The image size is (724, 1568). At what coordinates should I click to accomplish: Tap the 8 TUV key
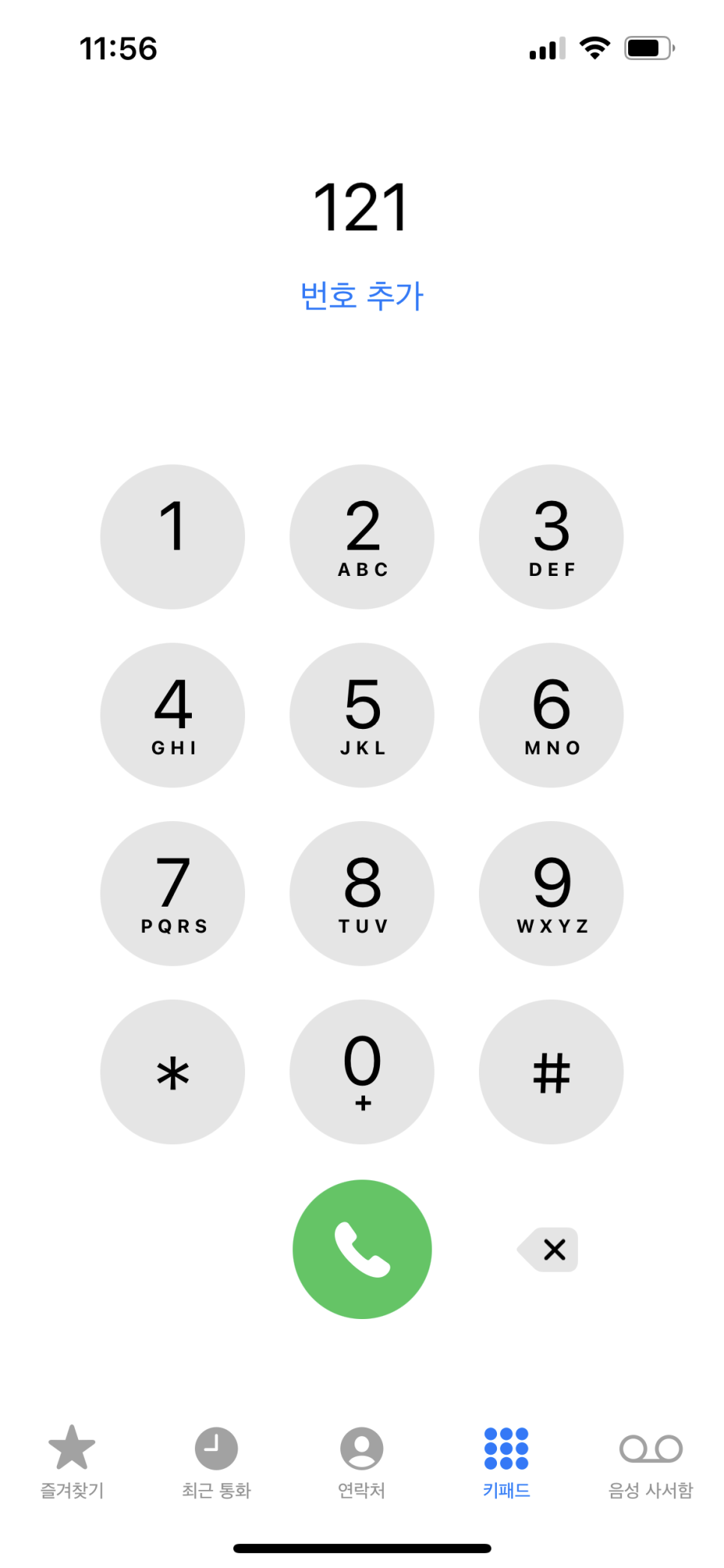pyautogui.click(x=362, y=894)
